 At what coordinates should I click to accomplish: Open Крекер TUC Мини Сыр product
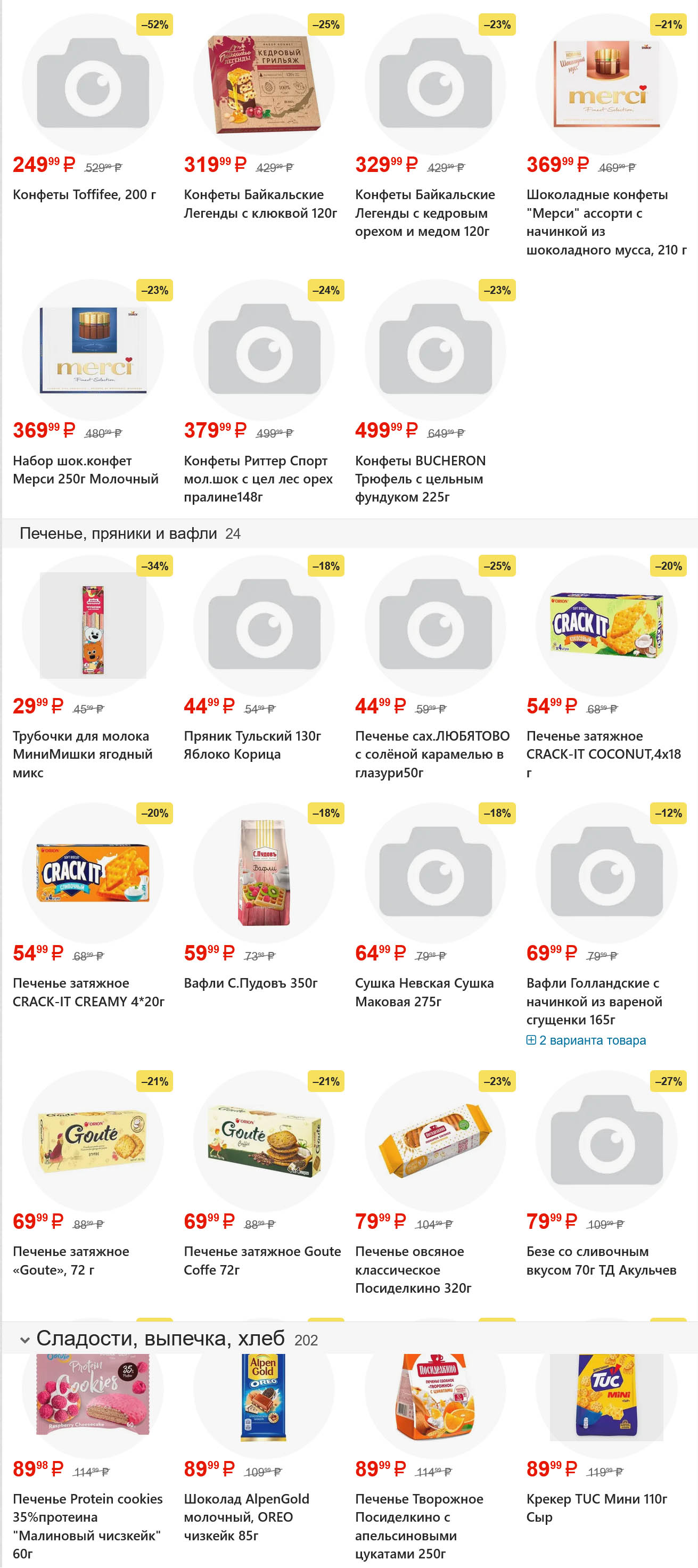click(596, 1508)
